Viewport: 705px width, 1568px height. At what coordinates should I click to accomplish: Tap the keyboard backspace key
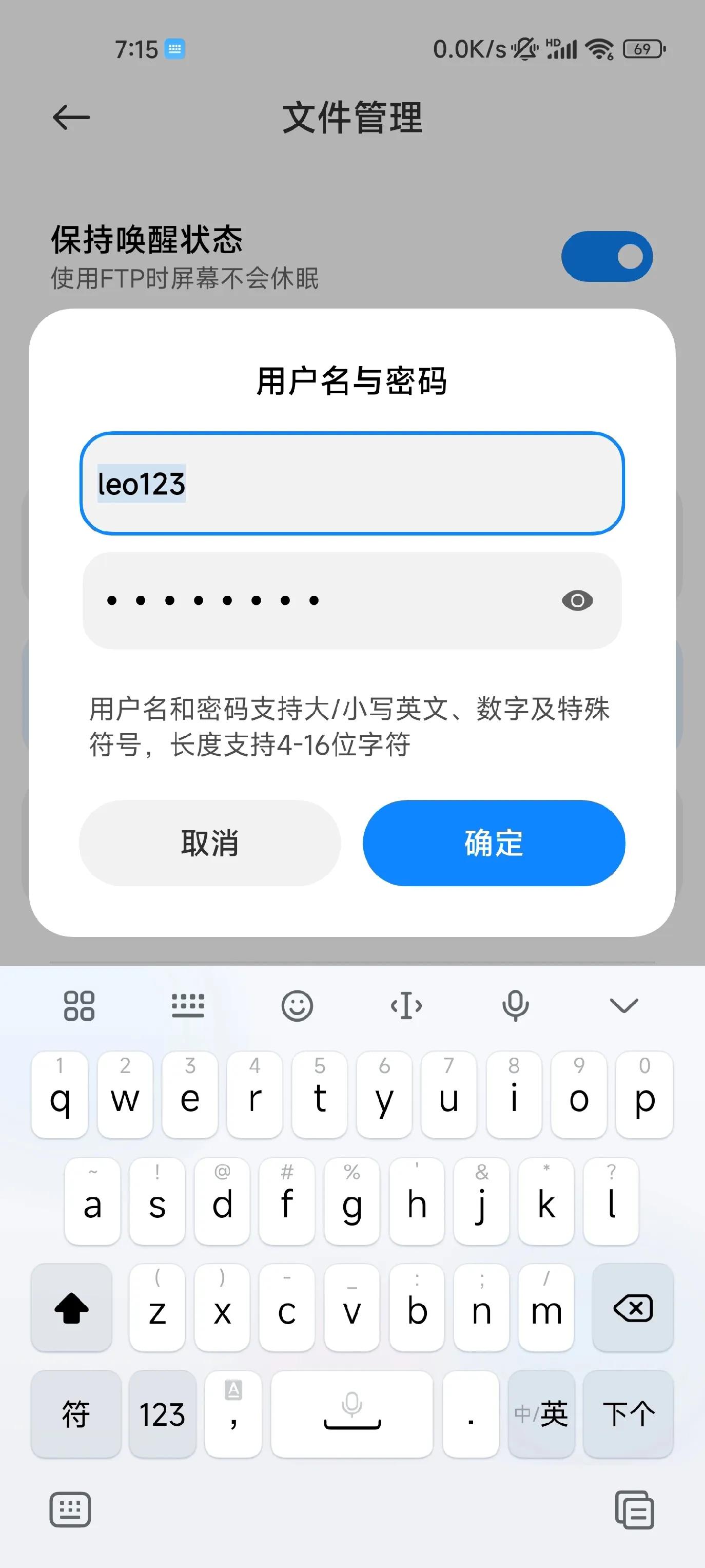(633, 1308)
